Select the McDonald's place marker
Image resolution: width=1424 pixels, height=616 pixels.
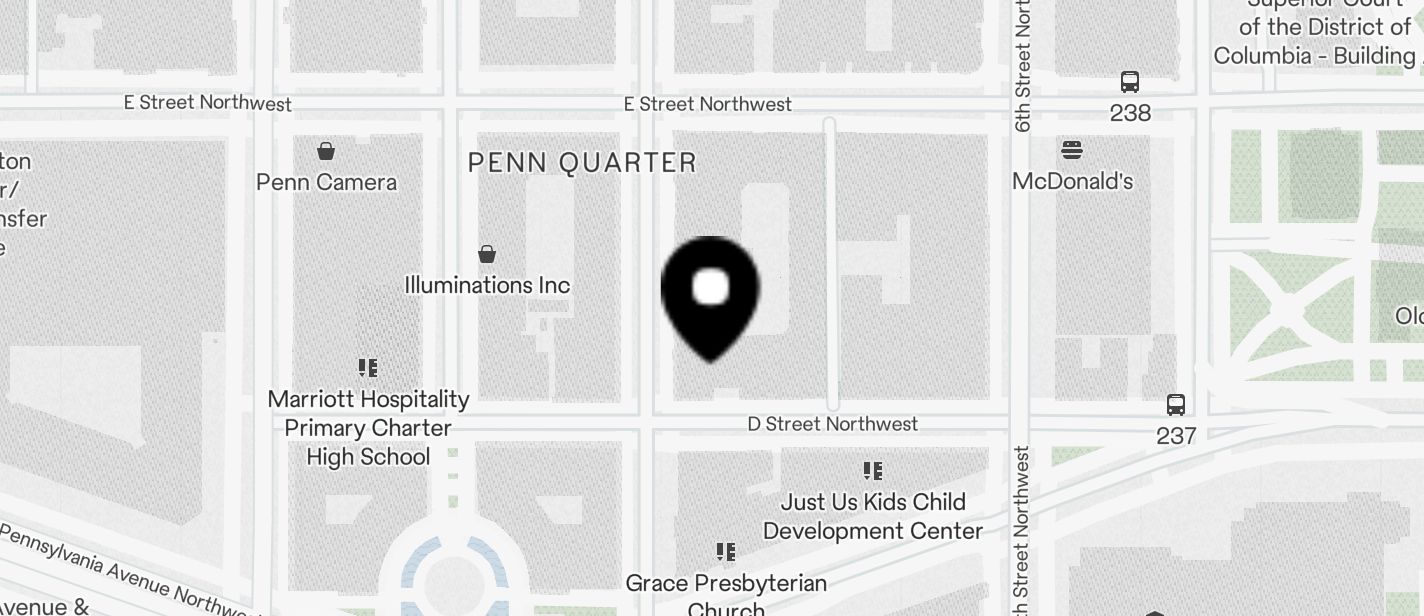(x=1072, y=151)
